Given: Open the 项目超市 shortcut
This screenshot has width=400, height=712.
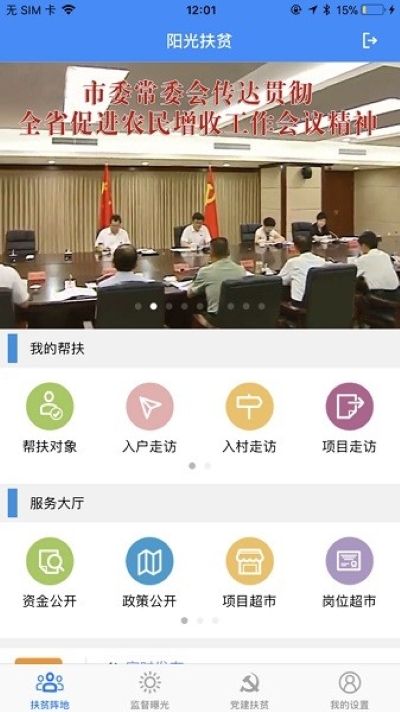Looking at the screenshot, I should click(x=249, y=573).
